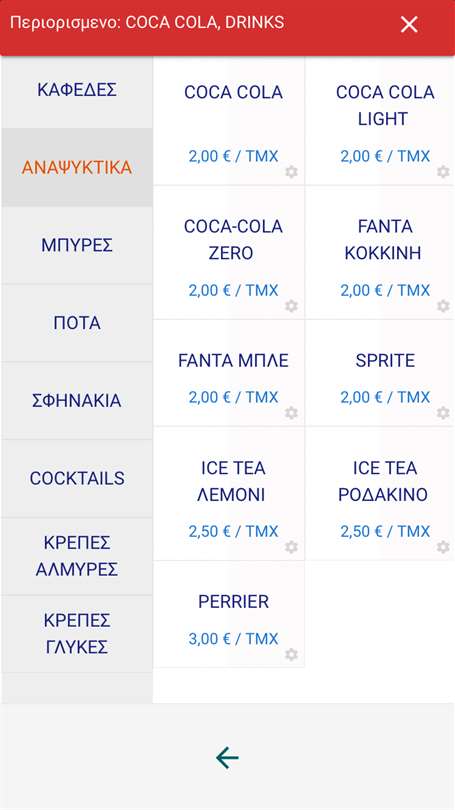Open the ΚΡΕΠΕΣ ΑΛΜΥΡΕΣ category

(77, 556)
